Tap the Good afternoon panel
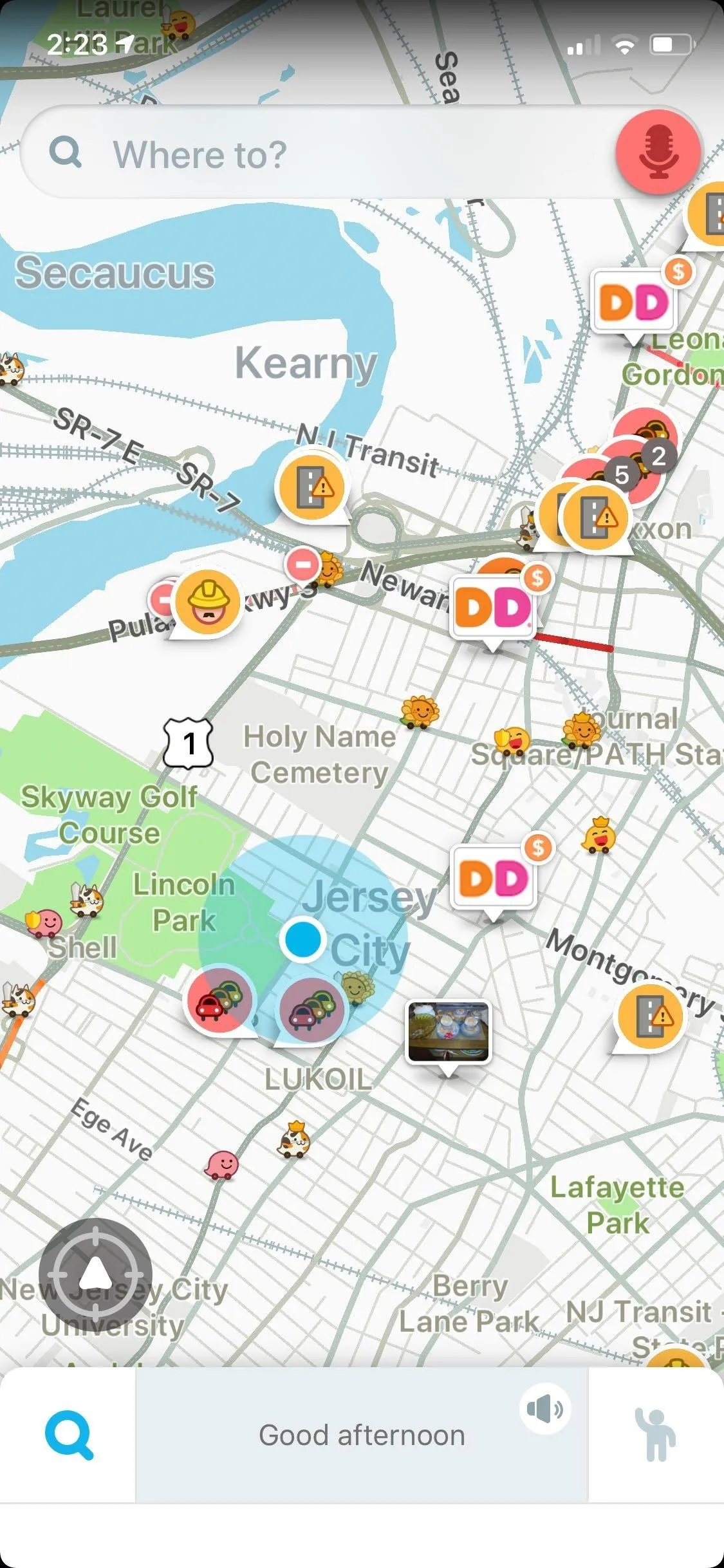This screenshot has width=724, height=1568. (x=362, y=1435)
